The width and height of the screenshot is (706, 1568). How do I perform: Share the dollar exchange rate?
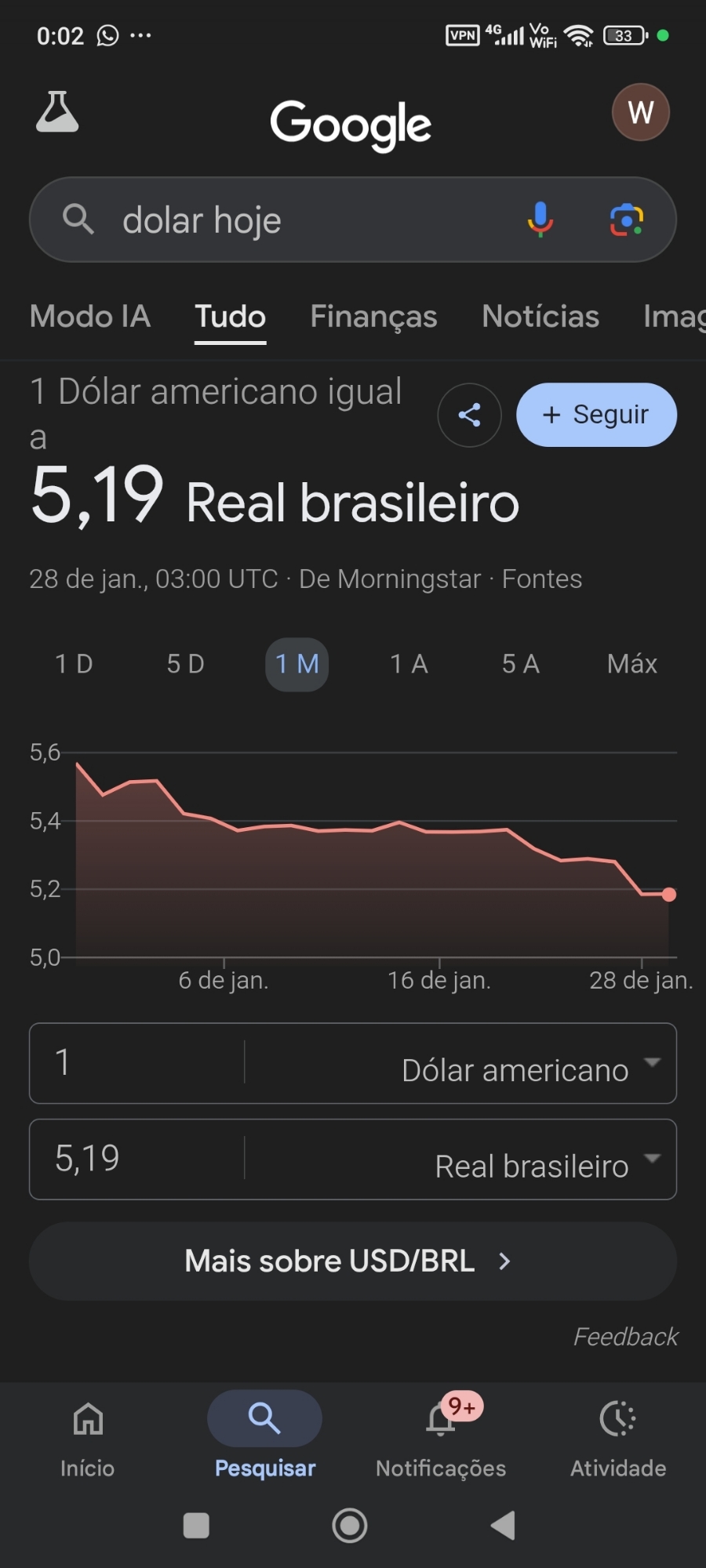point(469,415)
